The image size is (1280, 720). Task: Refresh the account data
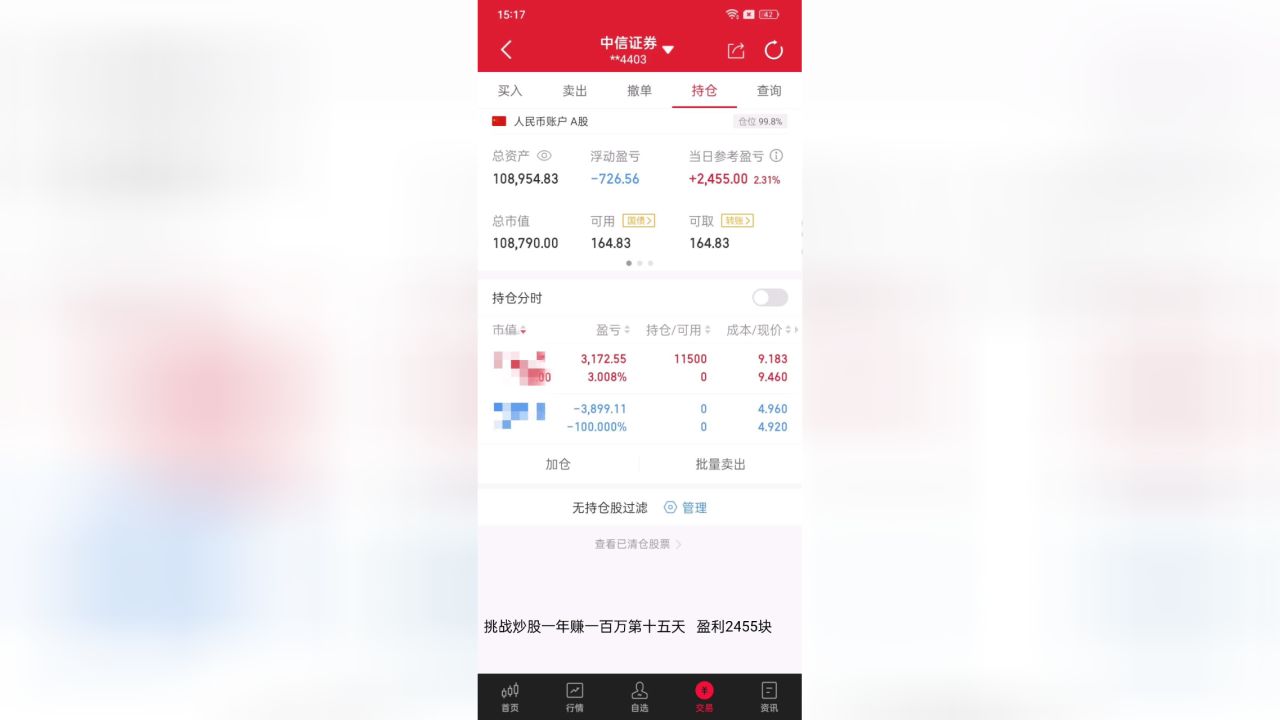[x=774, y=50]
